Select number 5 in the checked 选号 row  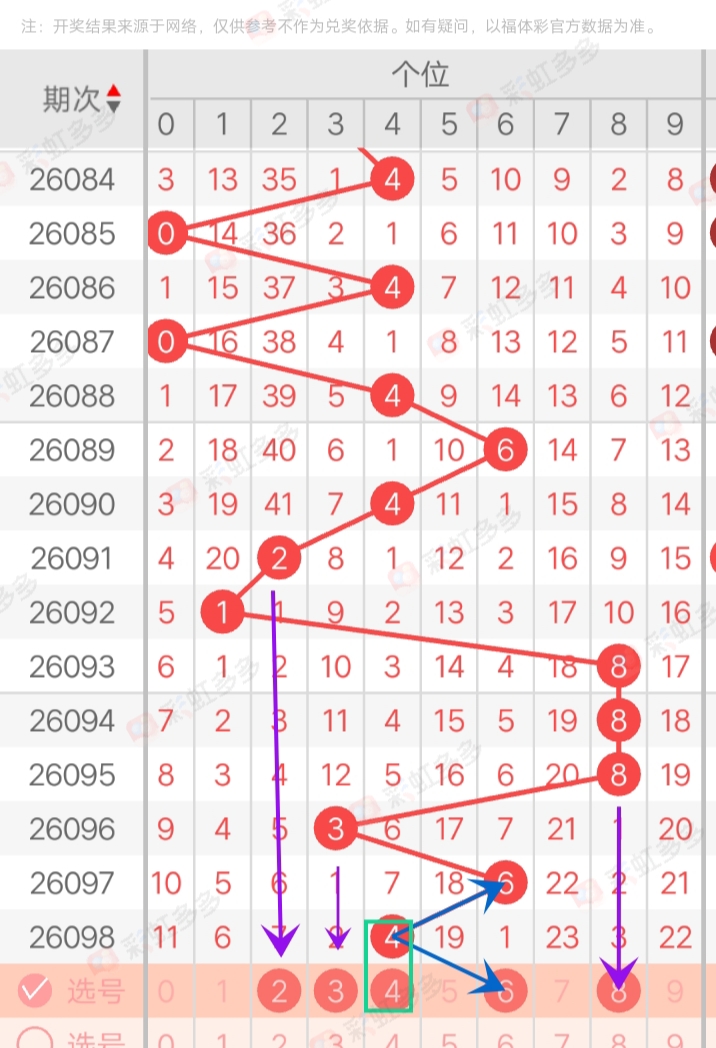coord(449,991)
